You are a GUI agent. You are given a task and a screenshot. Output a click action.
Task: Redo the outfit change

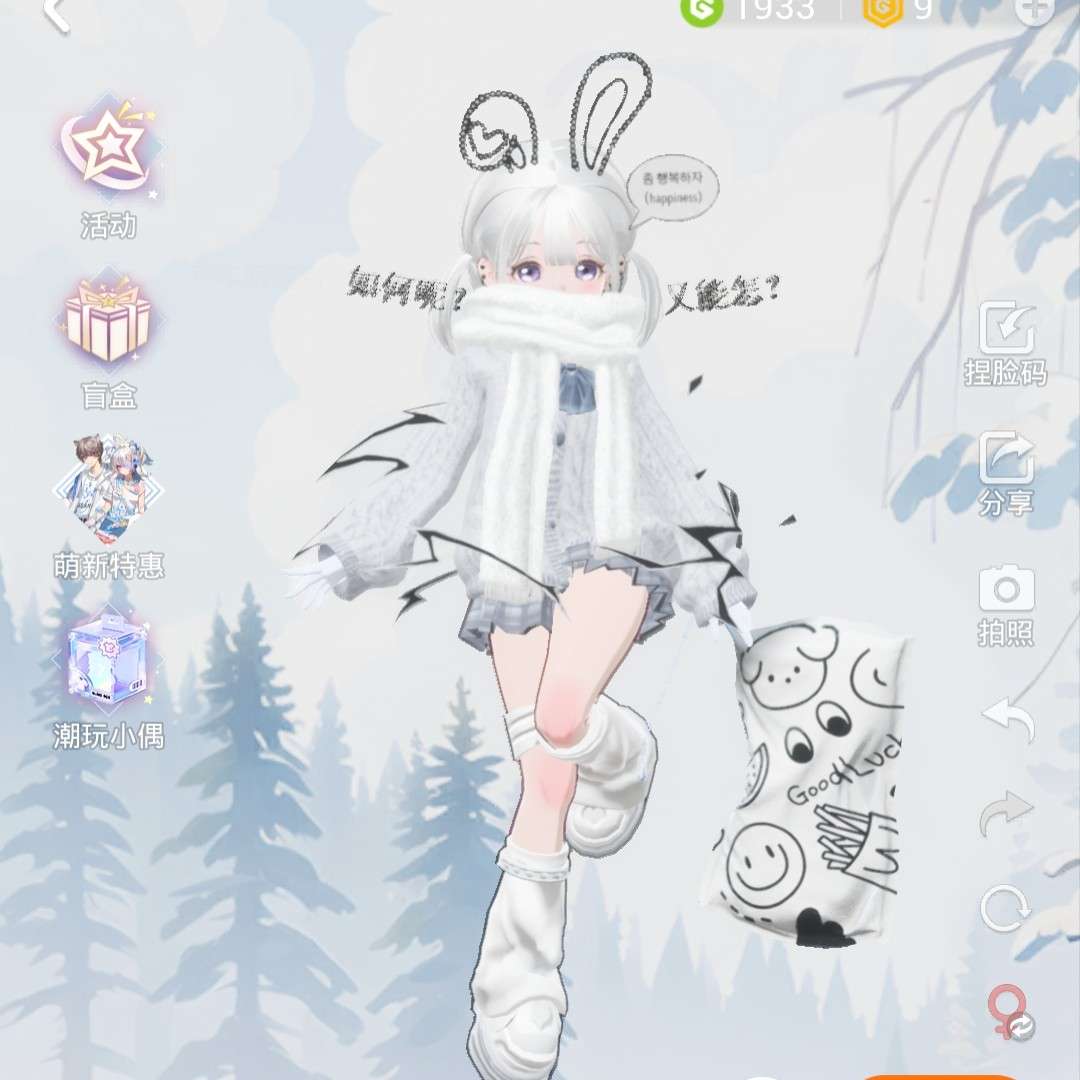tap(1006, 812)
